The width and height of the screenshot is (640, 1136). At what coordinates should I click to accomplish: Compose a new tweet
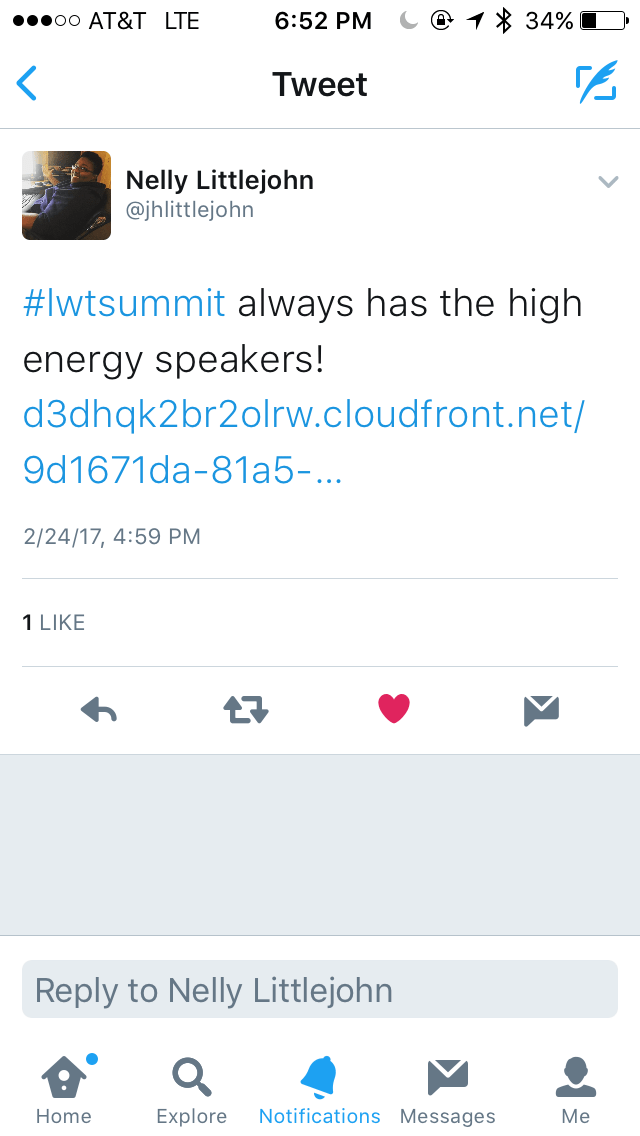(x=596, y=84)
